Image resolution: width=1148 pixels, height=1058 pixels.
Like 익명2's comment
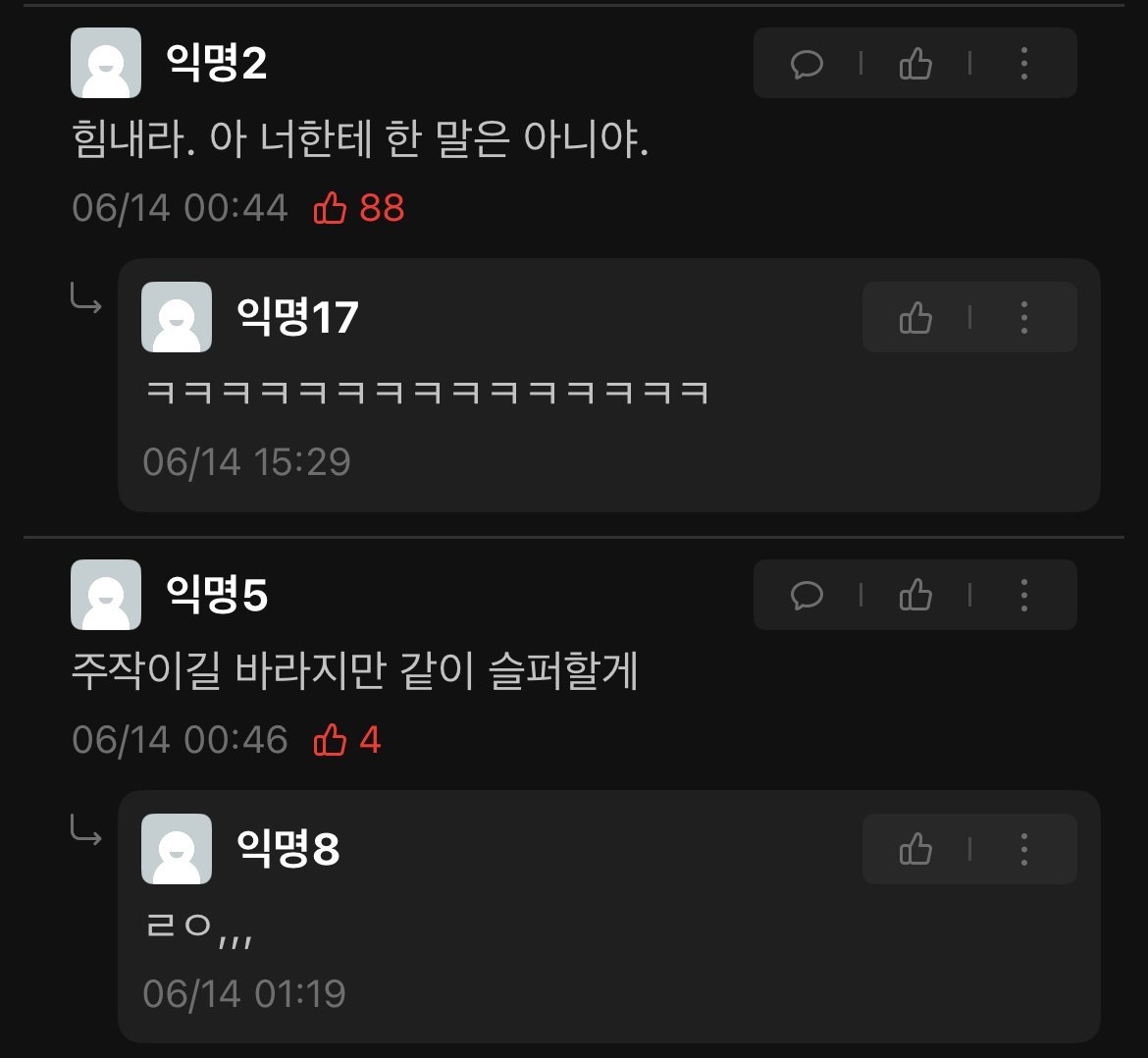(x=915, y=65)
